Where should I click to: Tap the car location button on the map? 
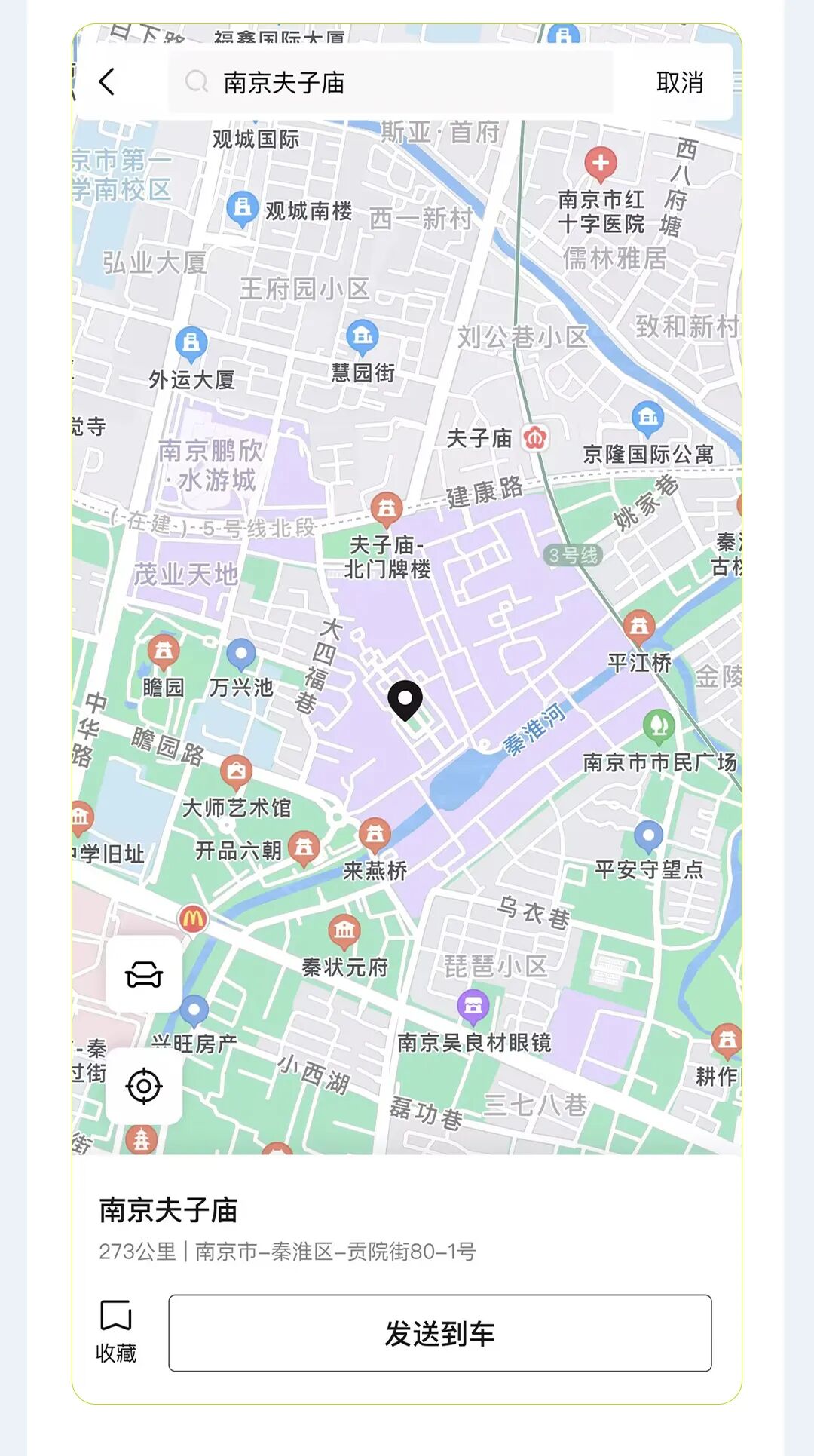coord(144,974)
